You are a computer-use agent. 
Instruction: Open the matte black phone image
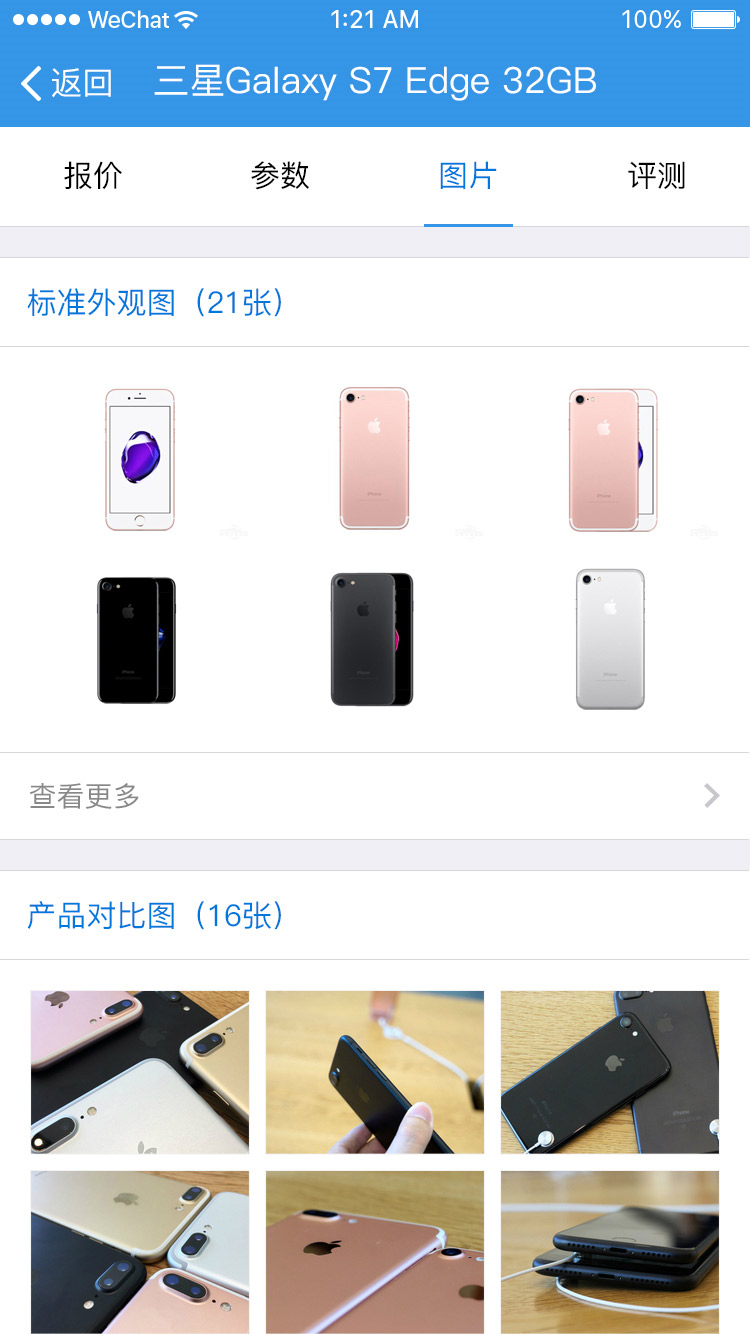click(372, 640)
